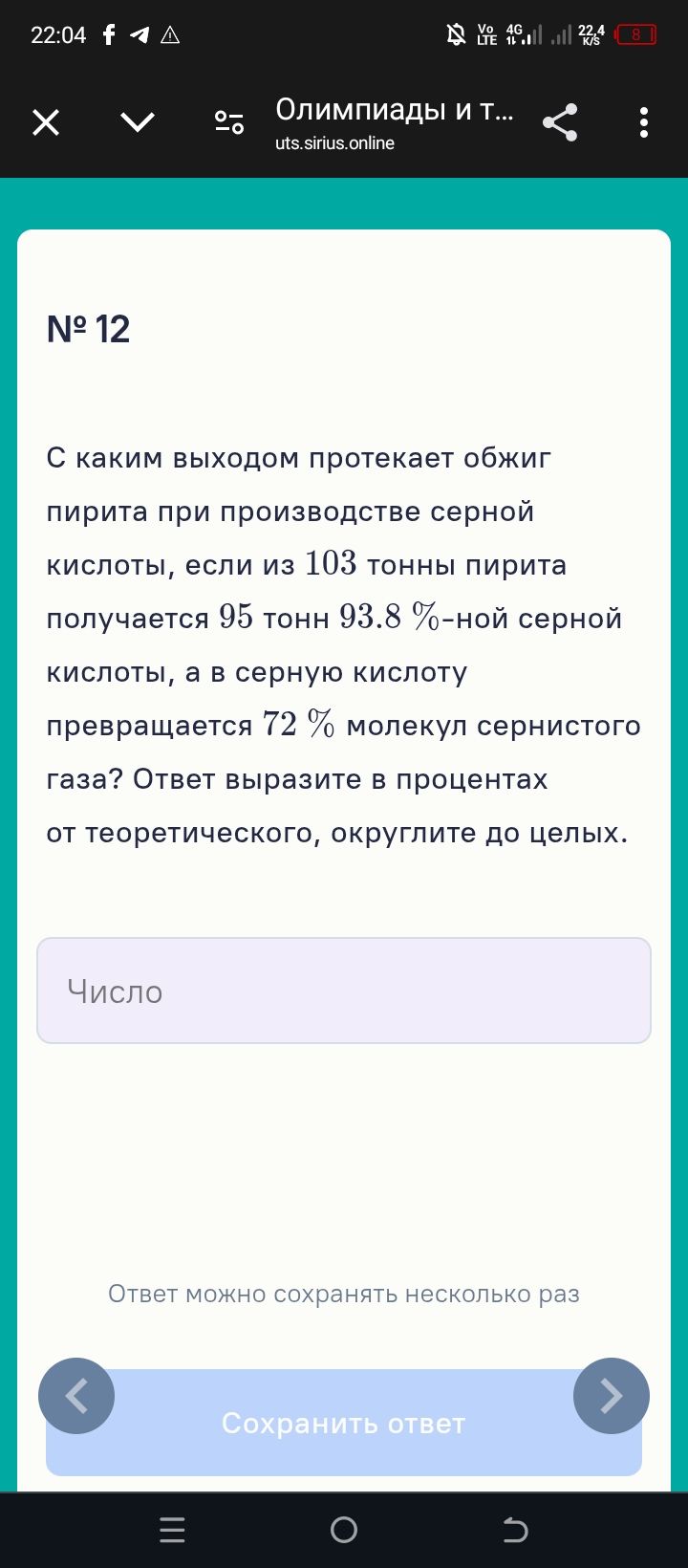688x1568 pixels.
Task: Open the site settings icon
Action: pos(229,122)
